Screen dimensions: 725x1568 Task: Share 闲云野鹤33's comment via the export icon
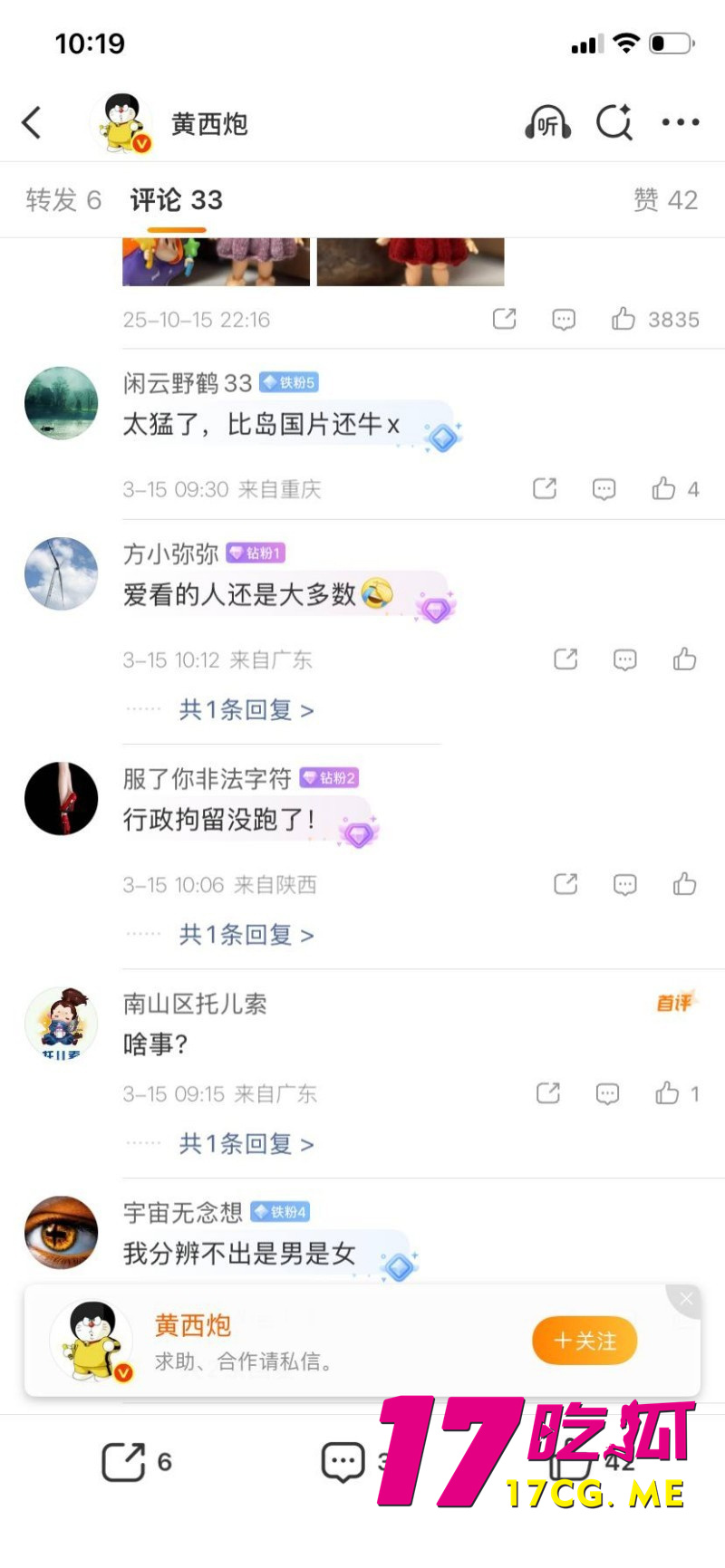click(544, 488)
